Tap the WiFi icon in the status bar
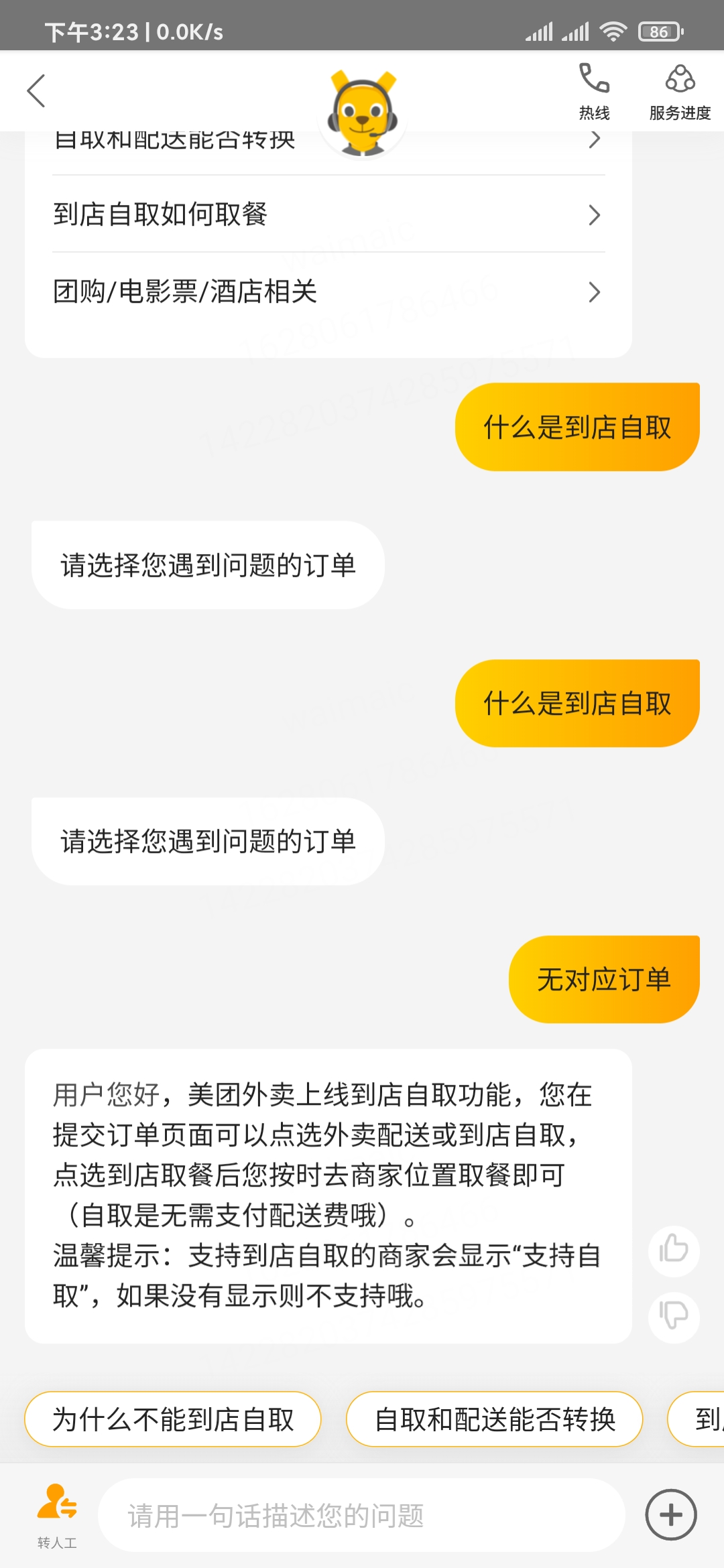This screenshot has width=724, height=1568. tap(612, 30)
